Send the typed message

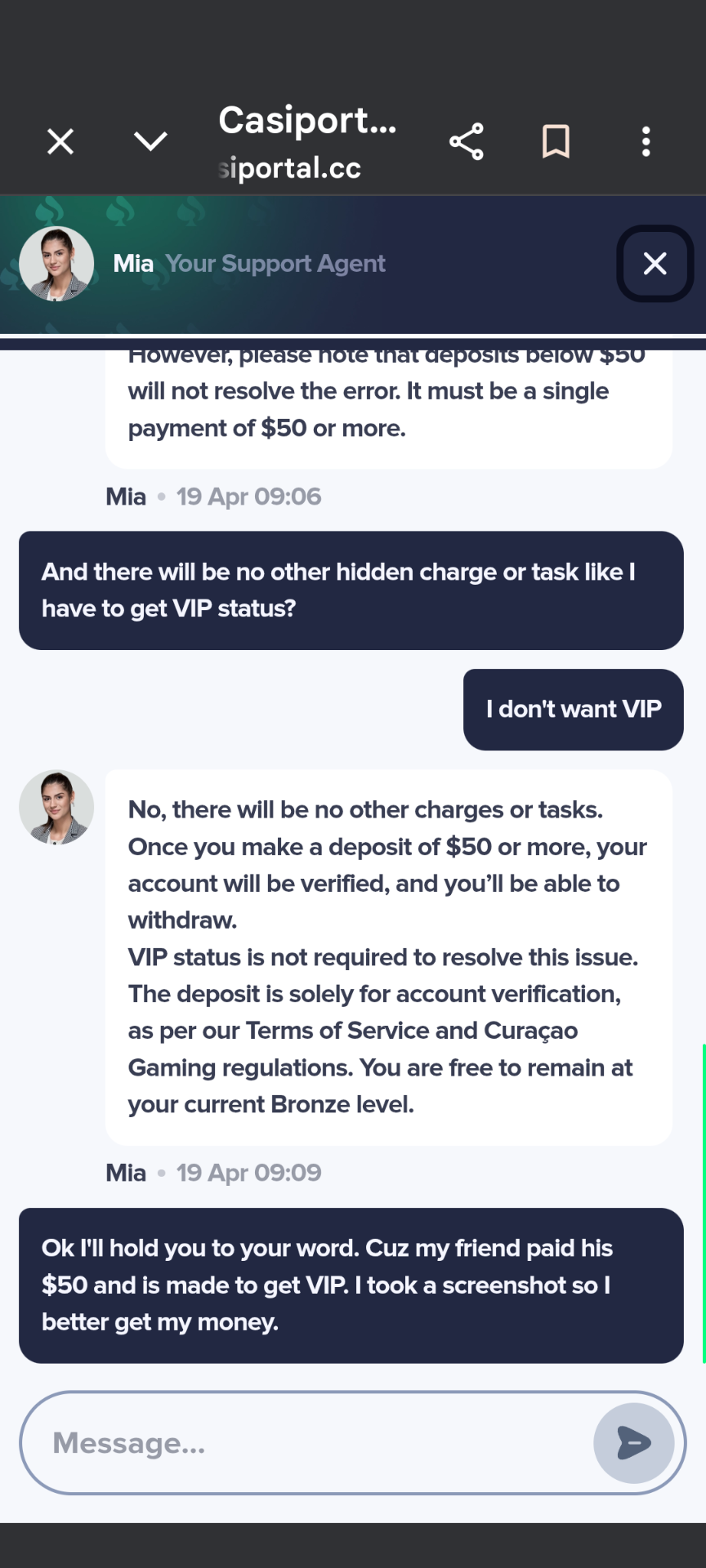(633, 1443)
